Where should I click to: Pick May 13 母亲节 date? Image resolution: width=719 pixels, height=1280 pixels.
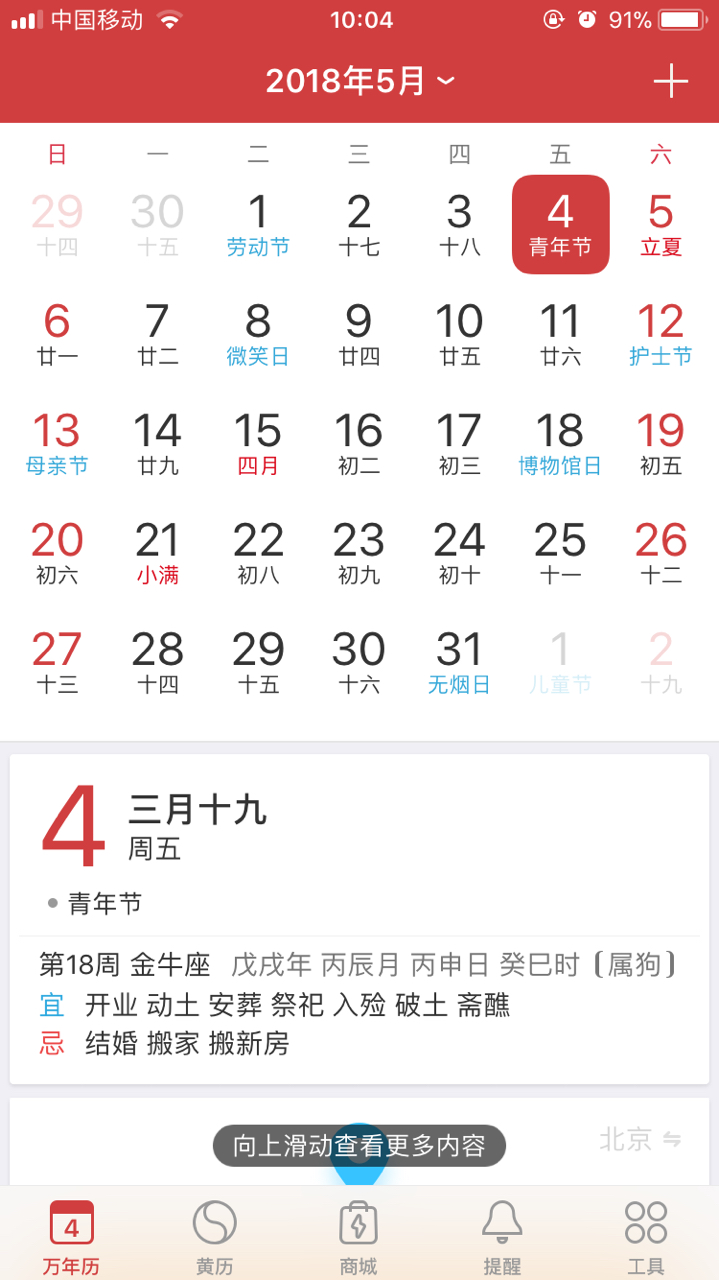(x=57, y=443)
